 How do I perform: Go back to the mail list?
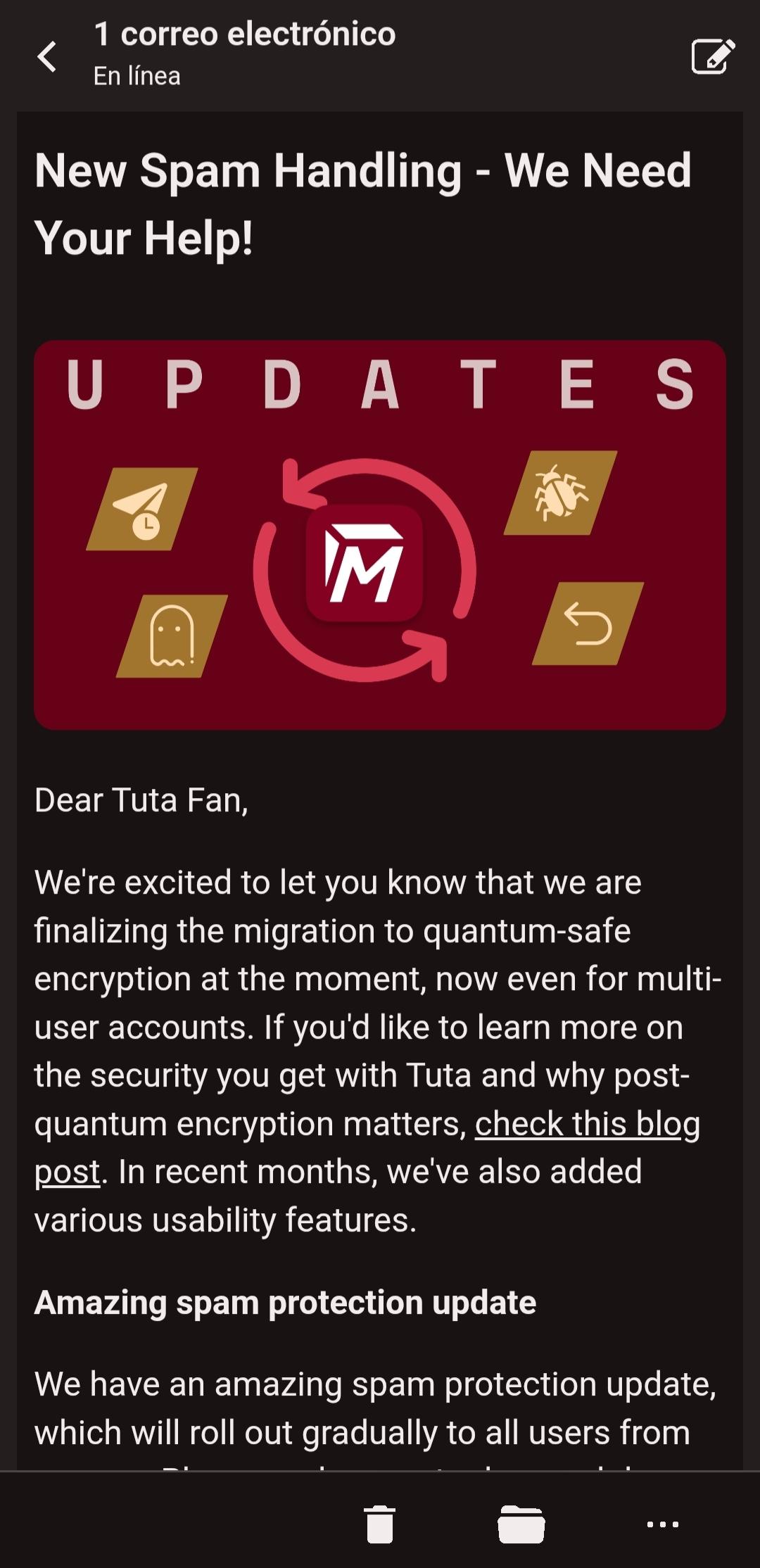point(47,56)
